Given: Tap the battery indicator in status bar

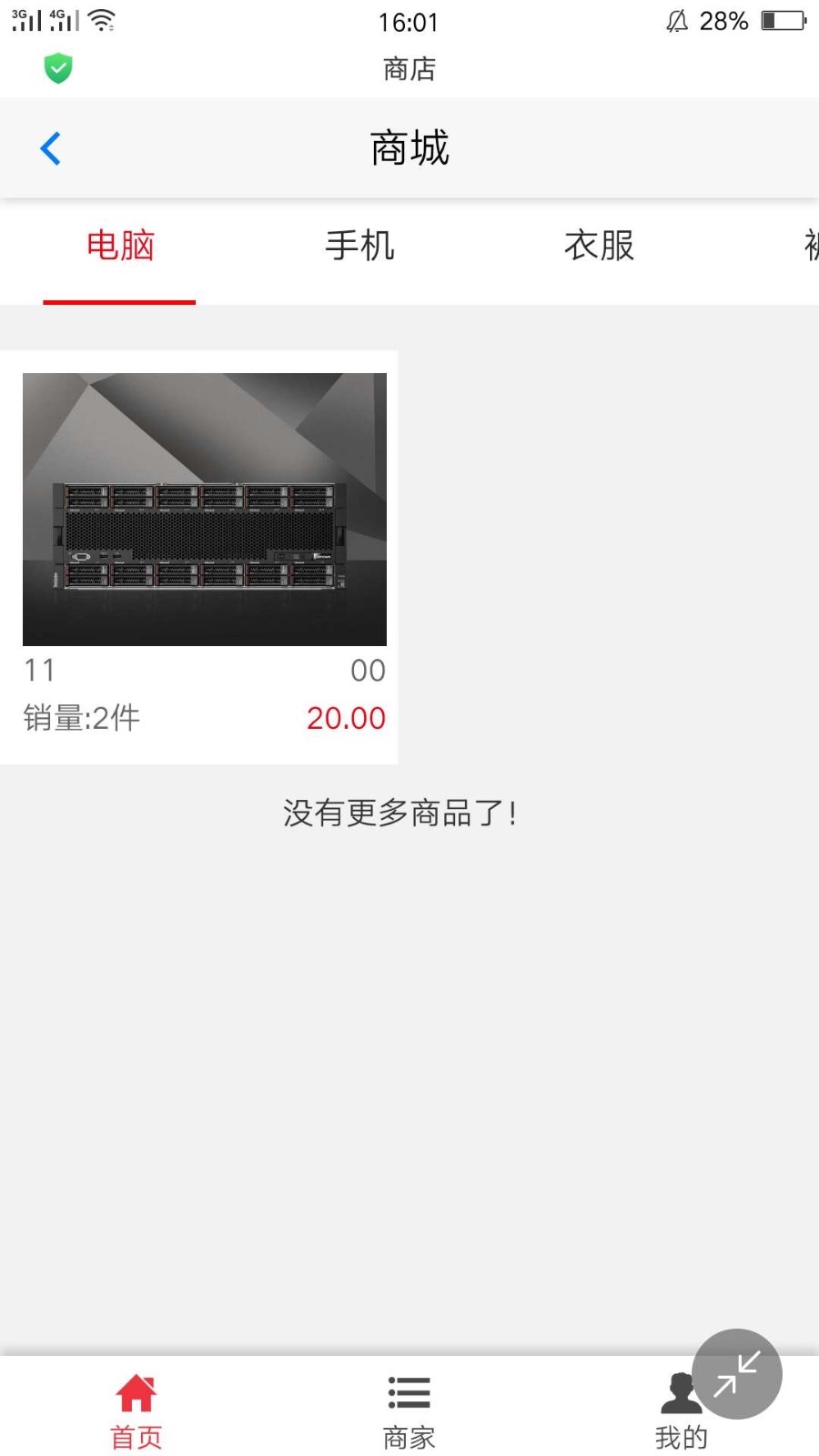Looking at the screenshot, I should coord(781,20).
